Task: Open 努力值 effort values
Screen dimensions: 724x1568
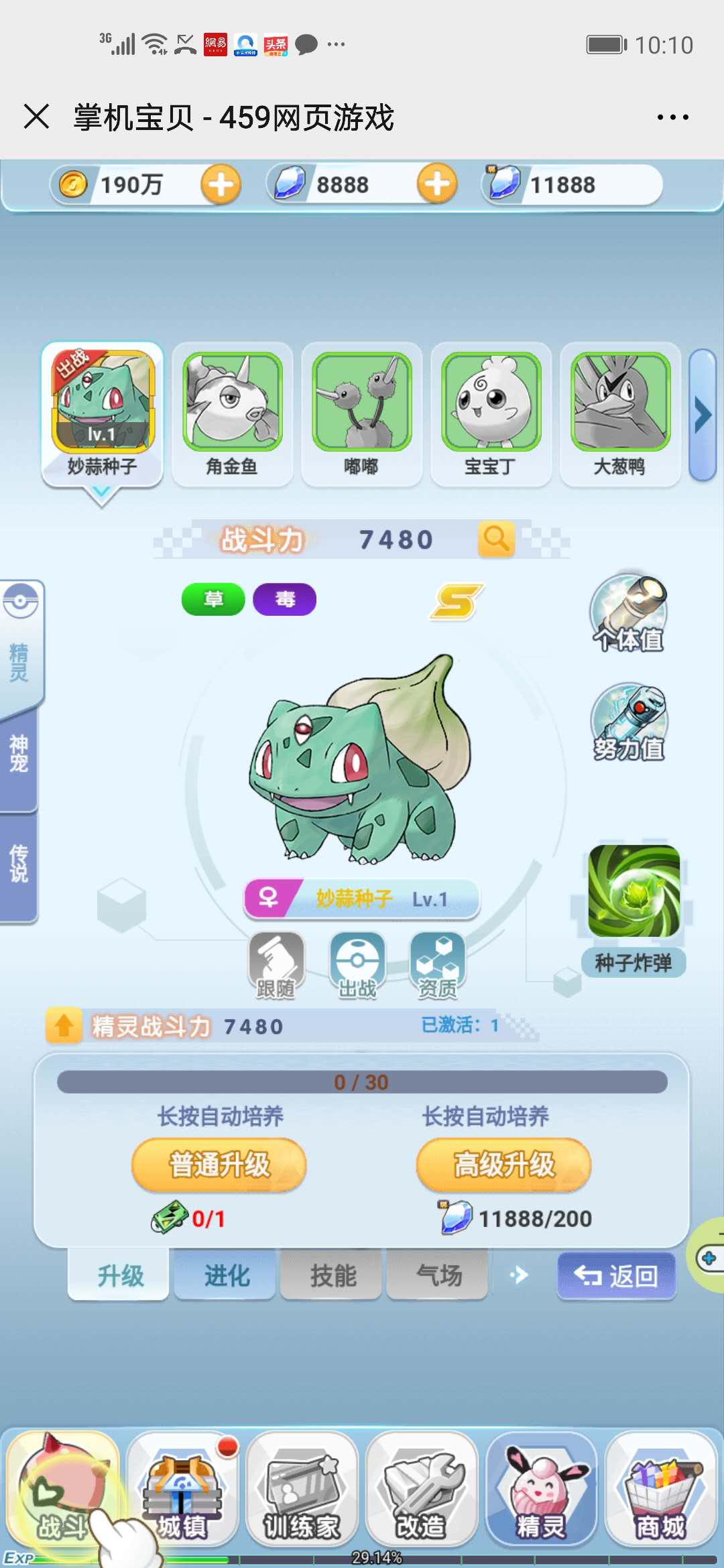Action: point(628,722)
